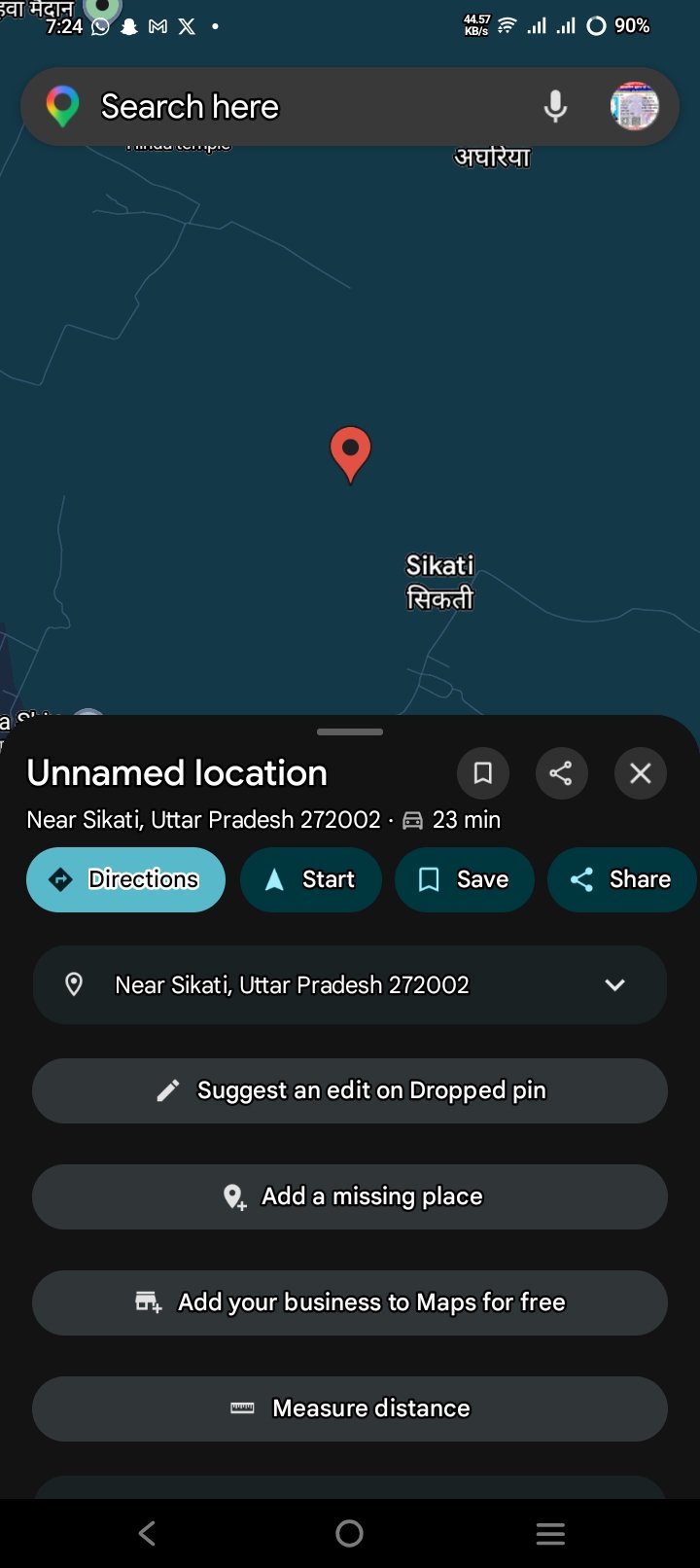
Task: Tap the Save chip
Action: [x=464, y=879]
